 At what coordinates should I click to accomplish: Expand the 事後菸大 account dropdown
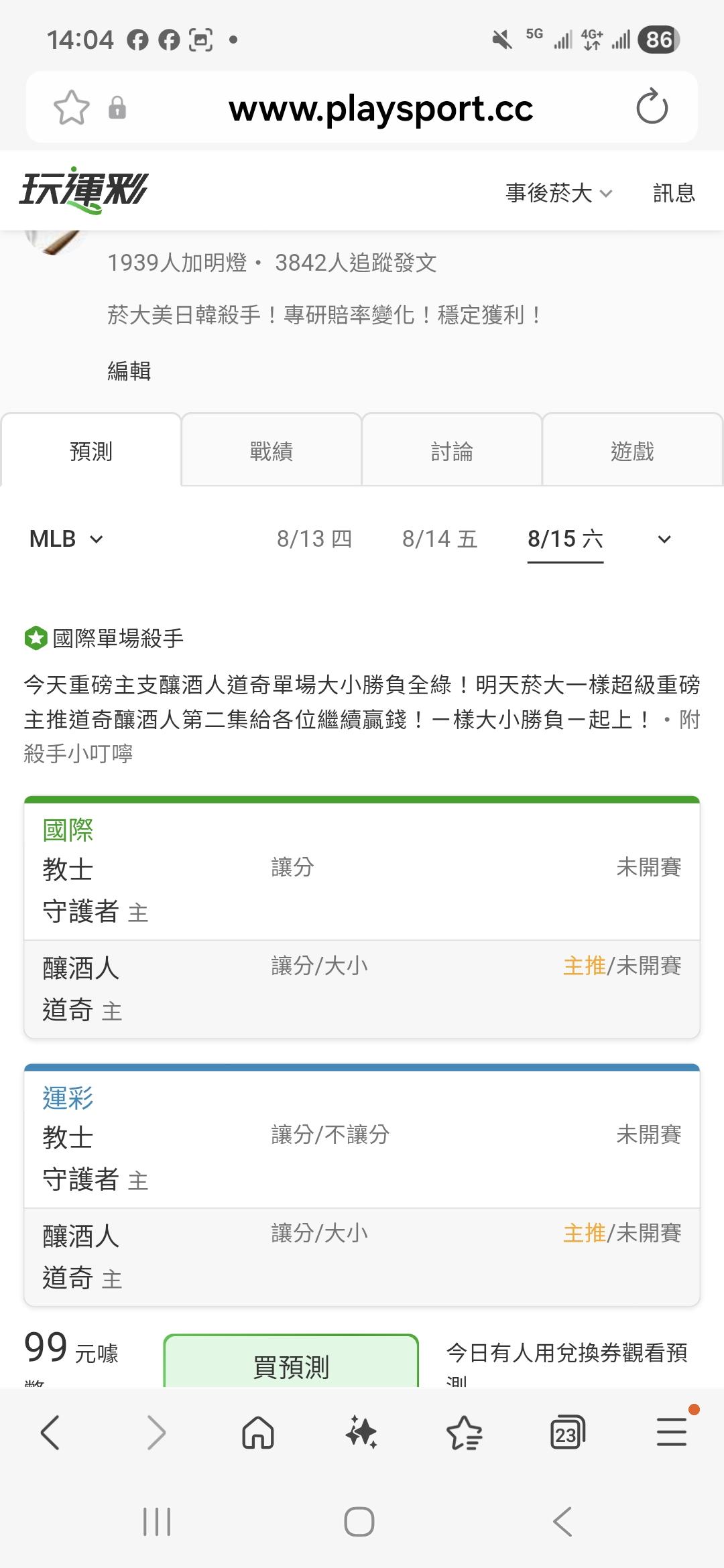559,193
